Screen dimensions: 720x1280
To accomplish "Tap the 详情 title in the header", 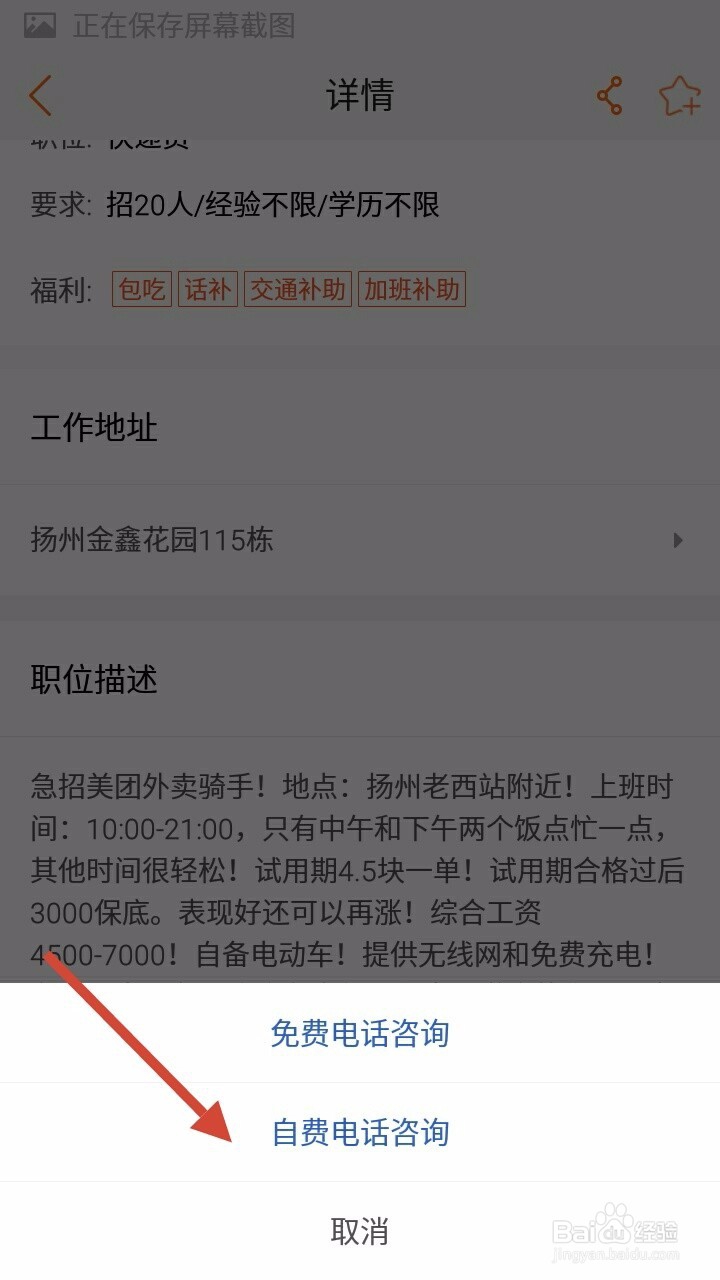I will (360, 95).
